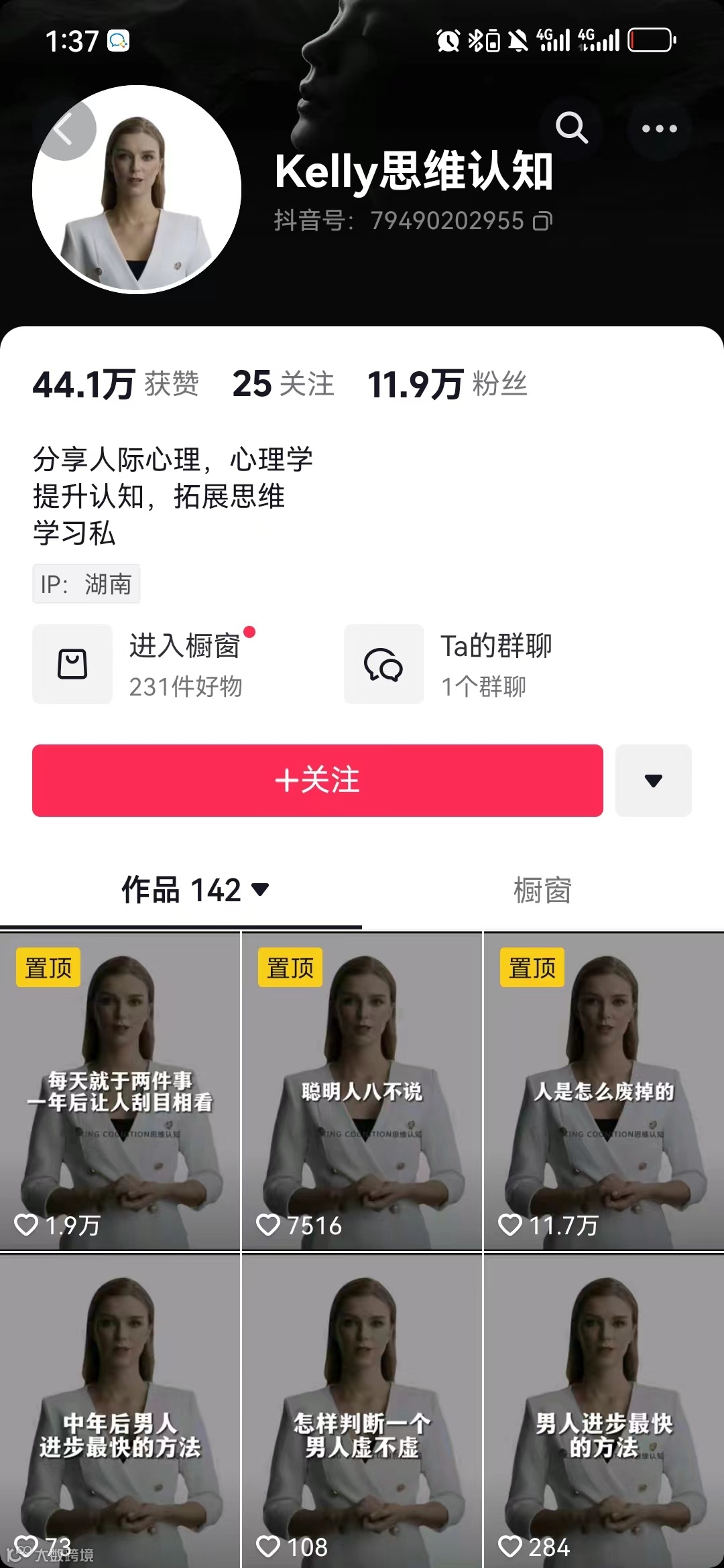The image size is (724, 1568).
Task: Select the IP: 湖南 location tag
Action: [86, 584]
